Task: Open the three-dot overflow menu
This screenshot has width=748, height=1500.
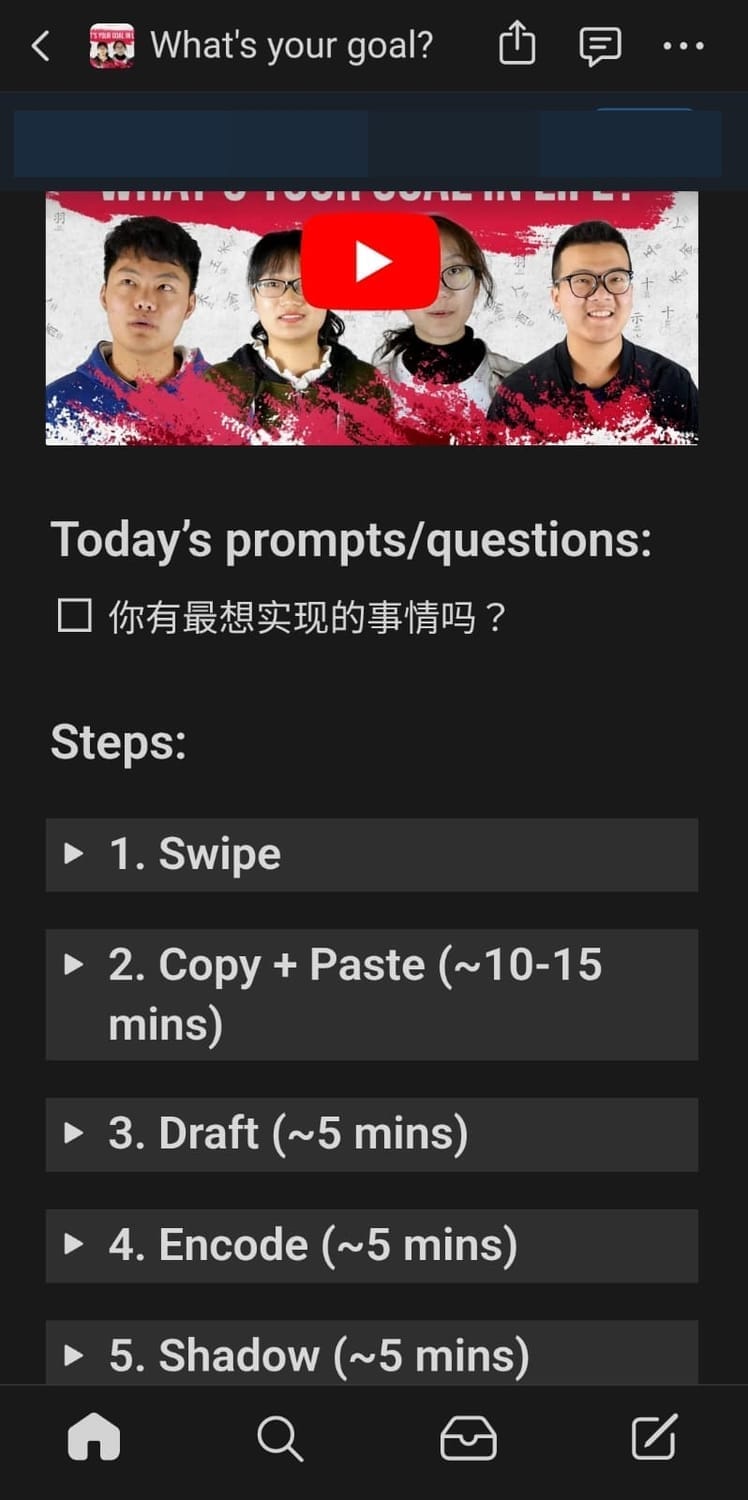Action: pos(683,46)
